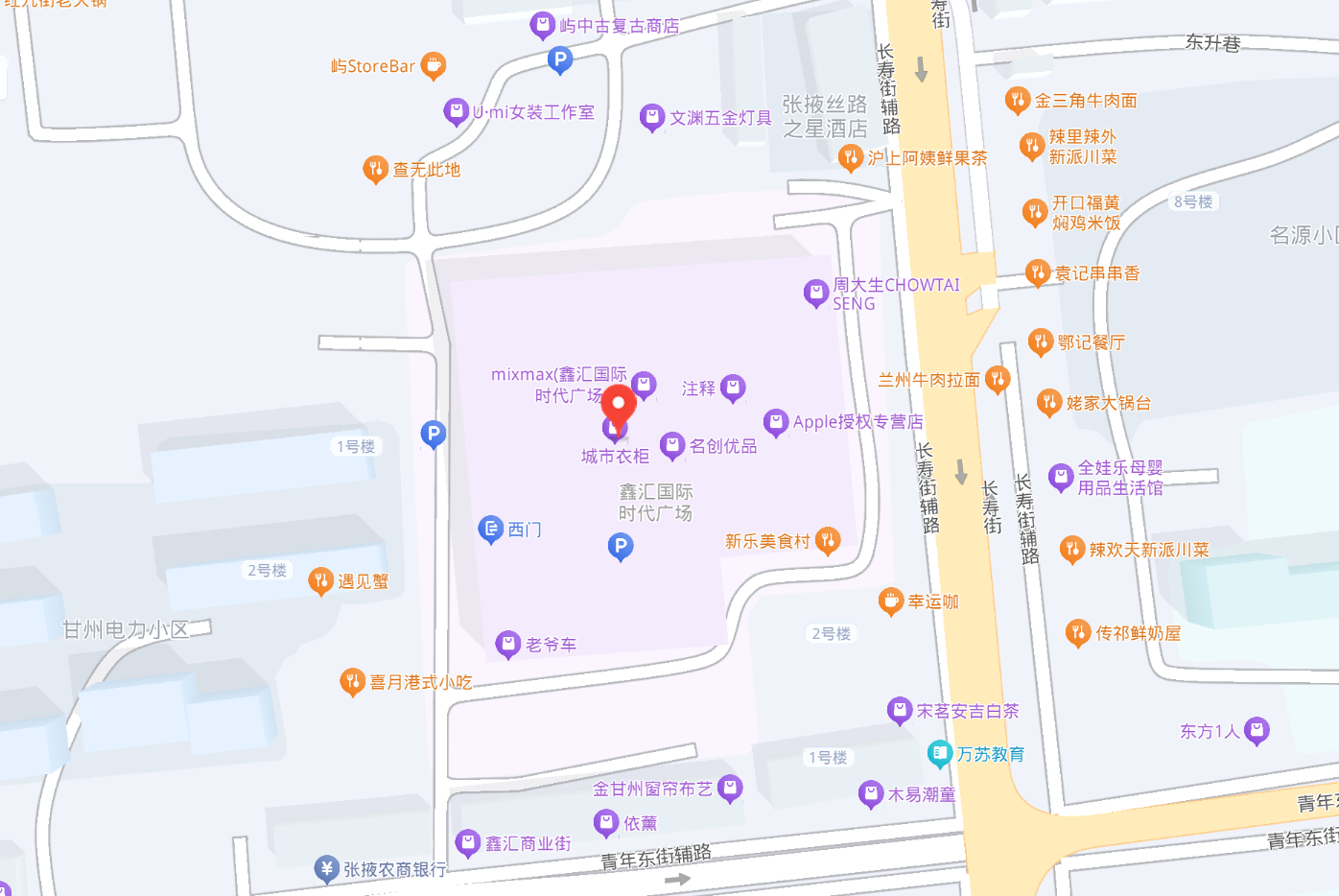Select the 万苏教育 marker

tap(939, 754)
